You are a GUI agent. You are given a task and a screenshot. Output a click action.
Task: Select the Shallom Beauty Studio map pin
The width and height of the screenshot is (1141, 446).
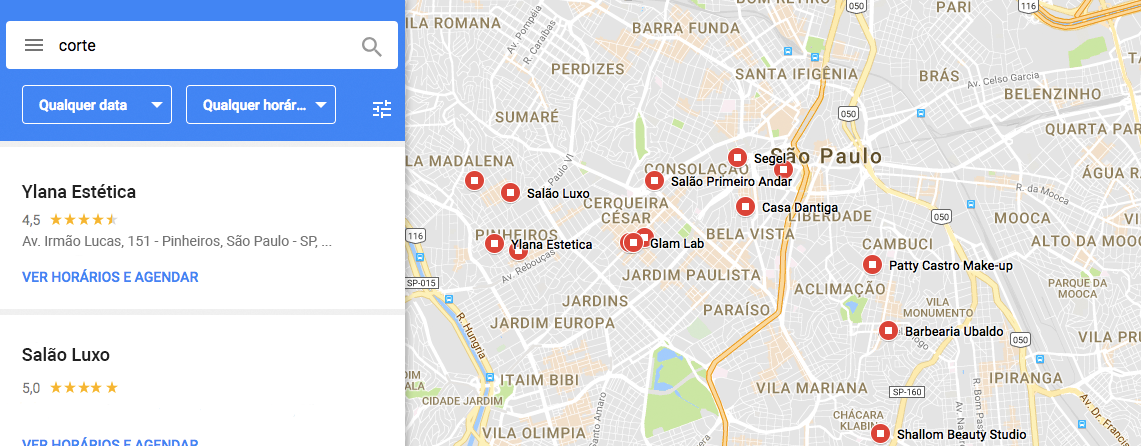[x=880, y=434]
